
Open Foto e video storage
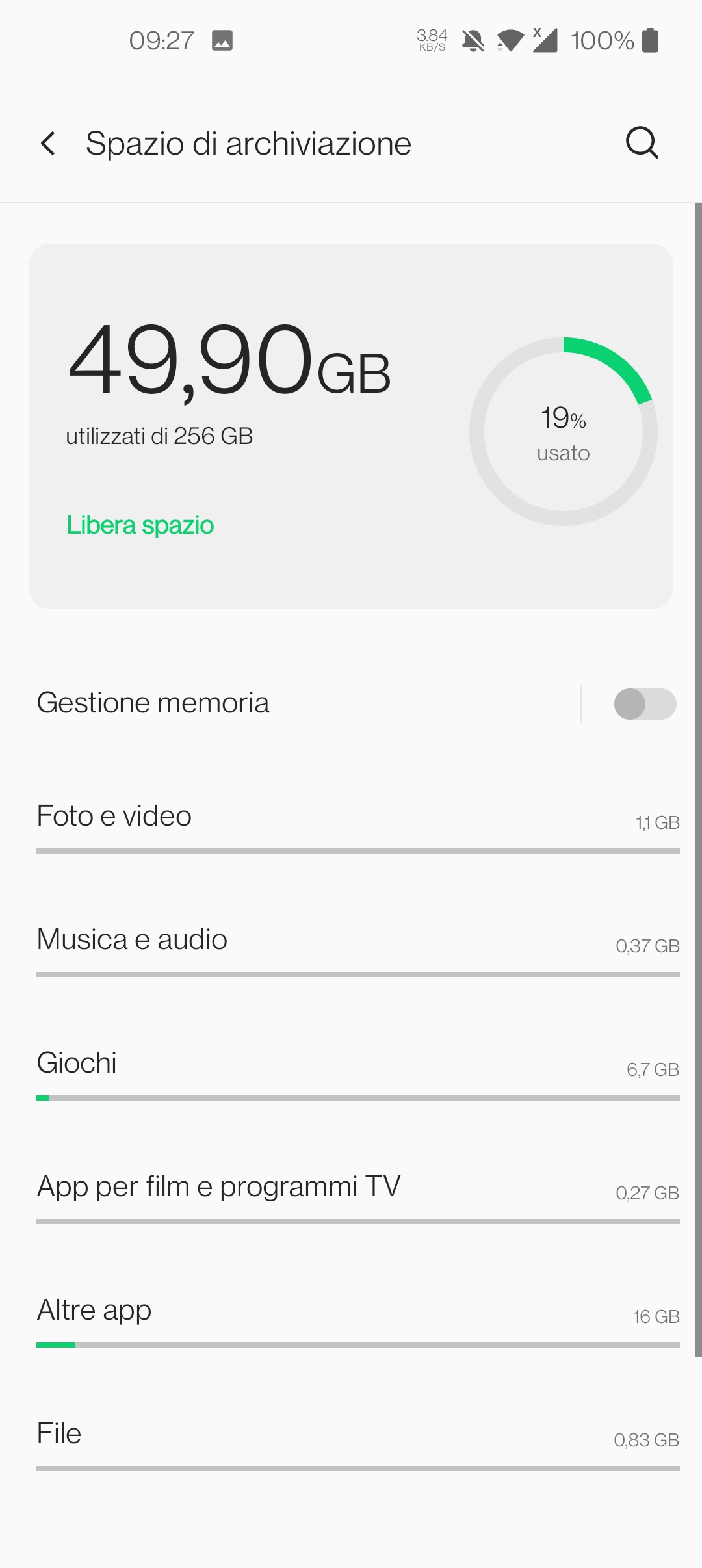click(x=351, y=821)
